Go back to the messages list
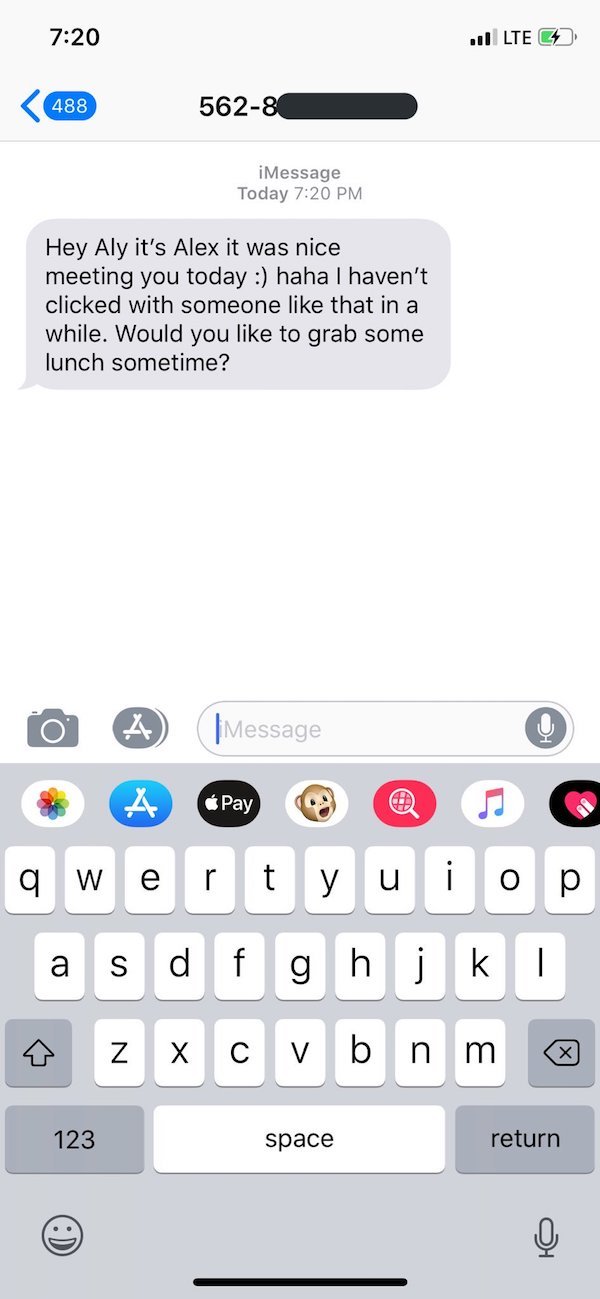600x1299 pixels. [57, 105]
